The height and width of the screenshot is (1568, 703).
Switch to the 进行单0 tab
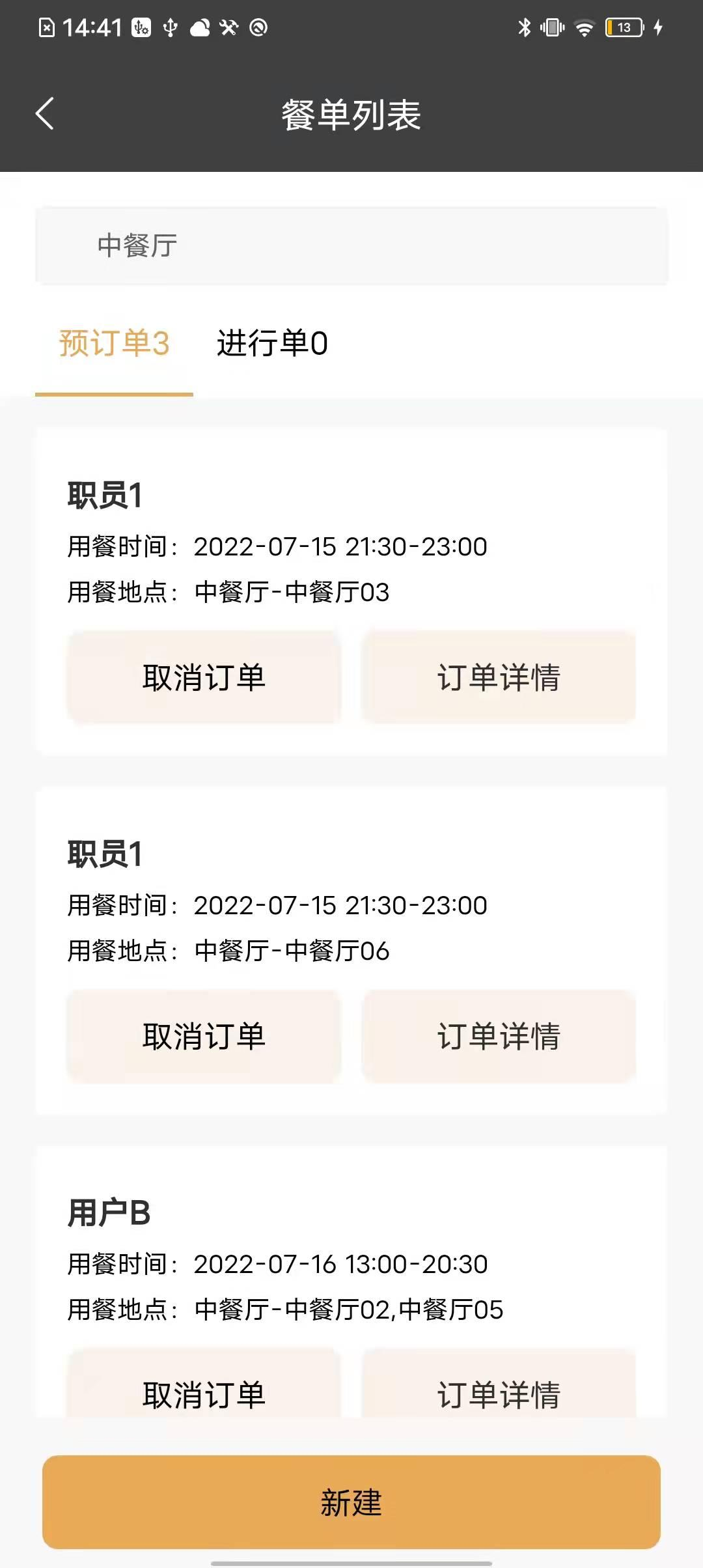click(x=272, y=343)
